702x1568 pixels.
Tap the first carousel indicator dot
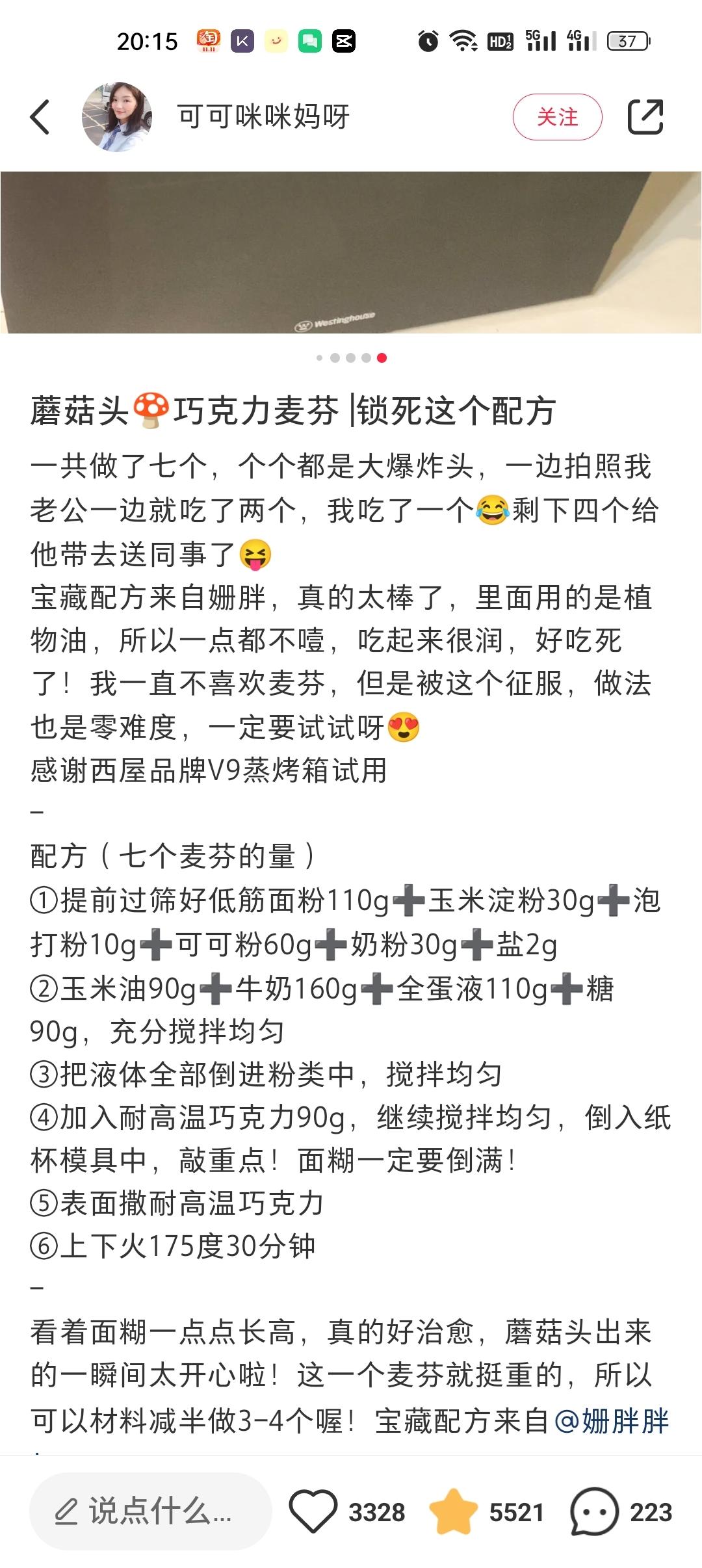coord(320,357)
